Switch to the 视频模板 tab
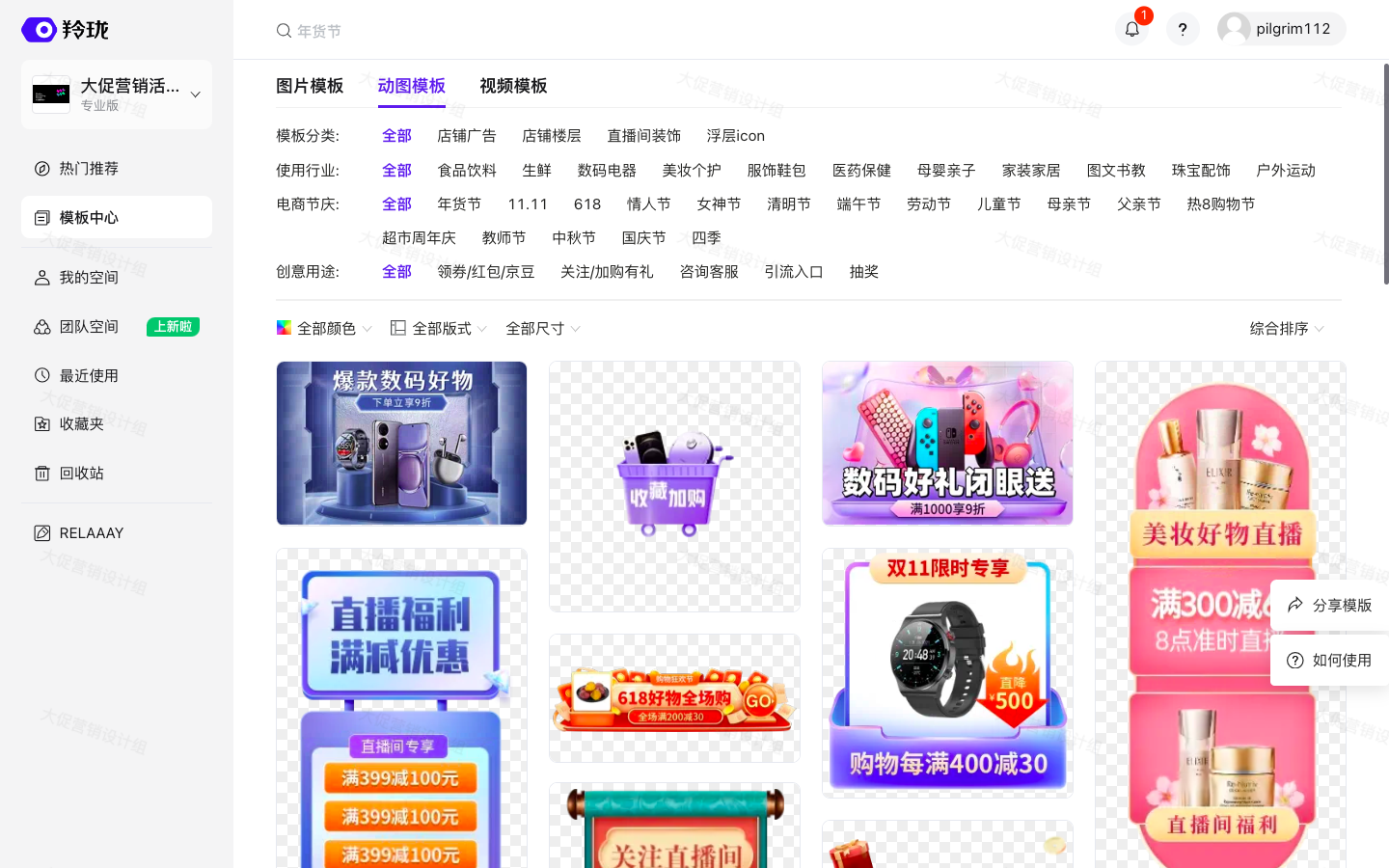 point(513,86)
